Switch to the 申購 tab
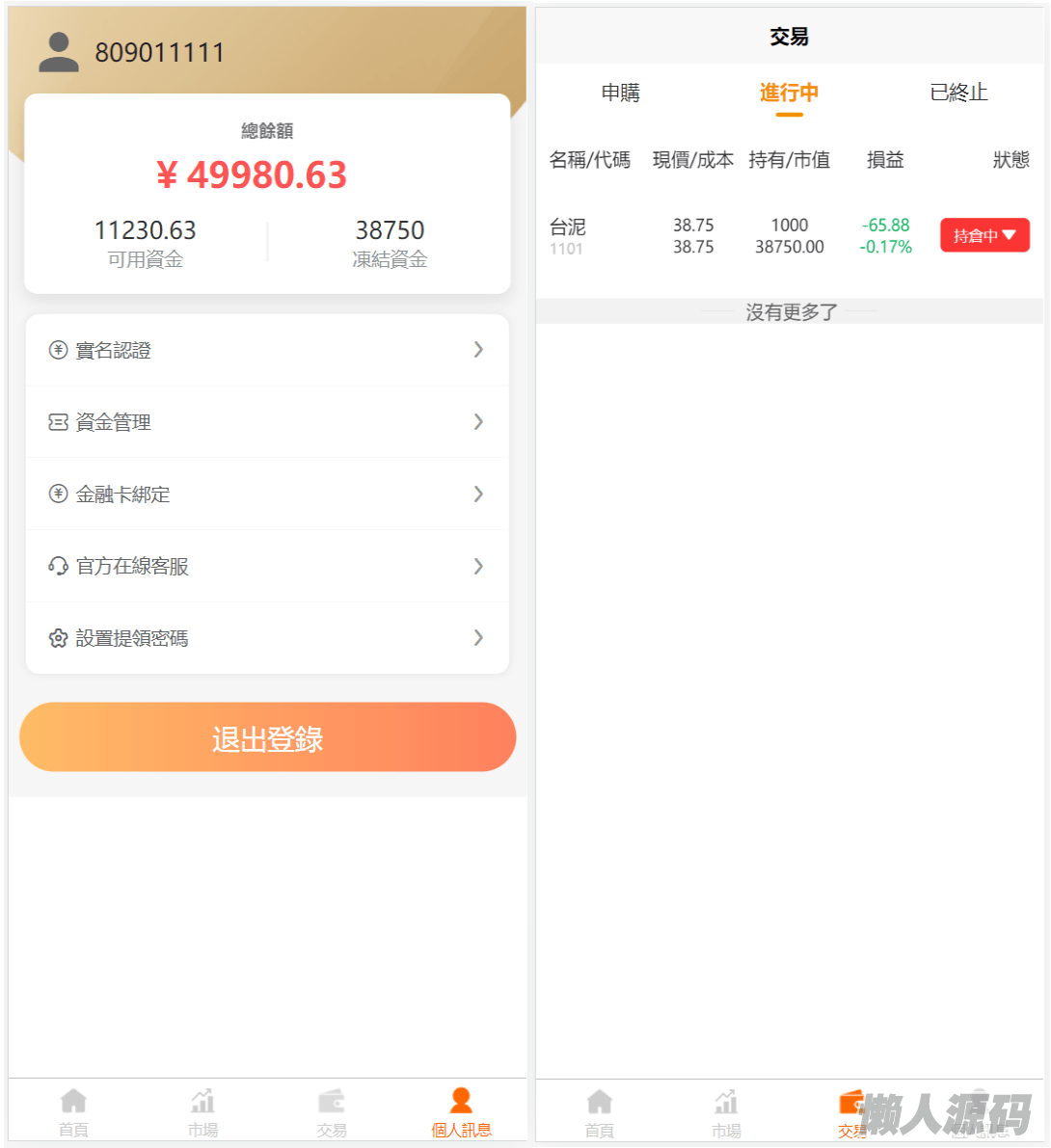 pos(620,93)
